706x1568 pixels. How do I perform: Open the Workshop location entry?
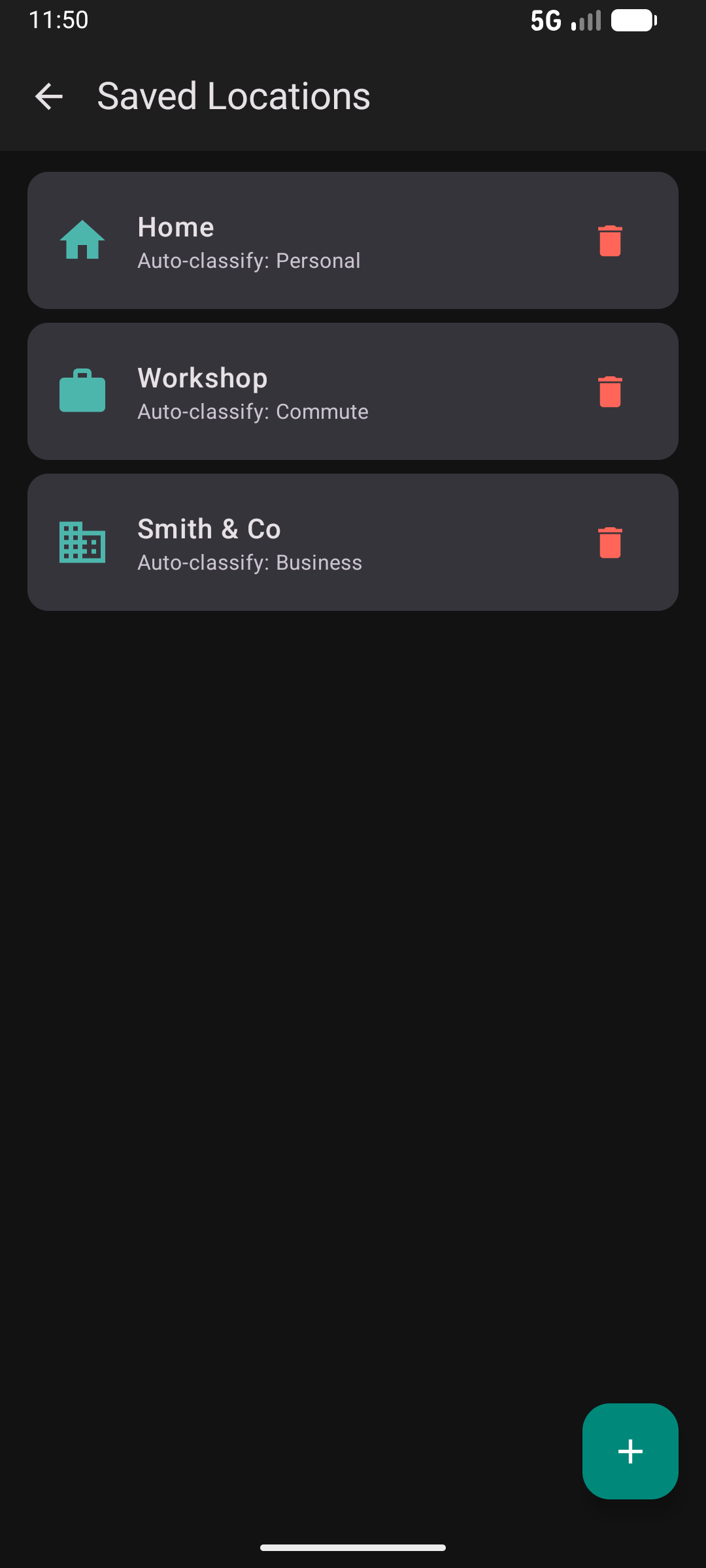(353, 391)
